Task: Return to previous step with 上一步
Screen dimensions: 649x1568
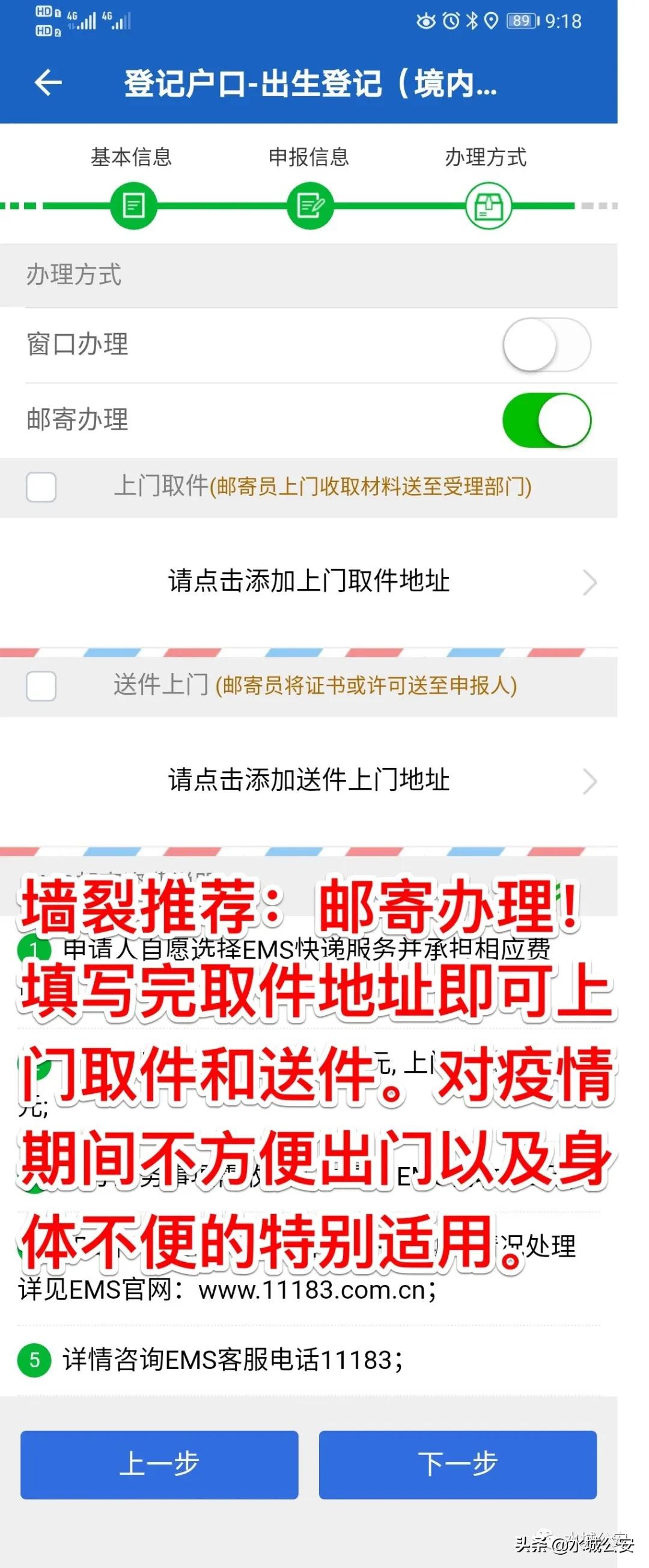Action: coord(159,1464)
